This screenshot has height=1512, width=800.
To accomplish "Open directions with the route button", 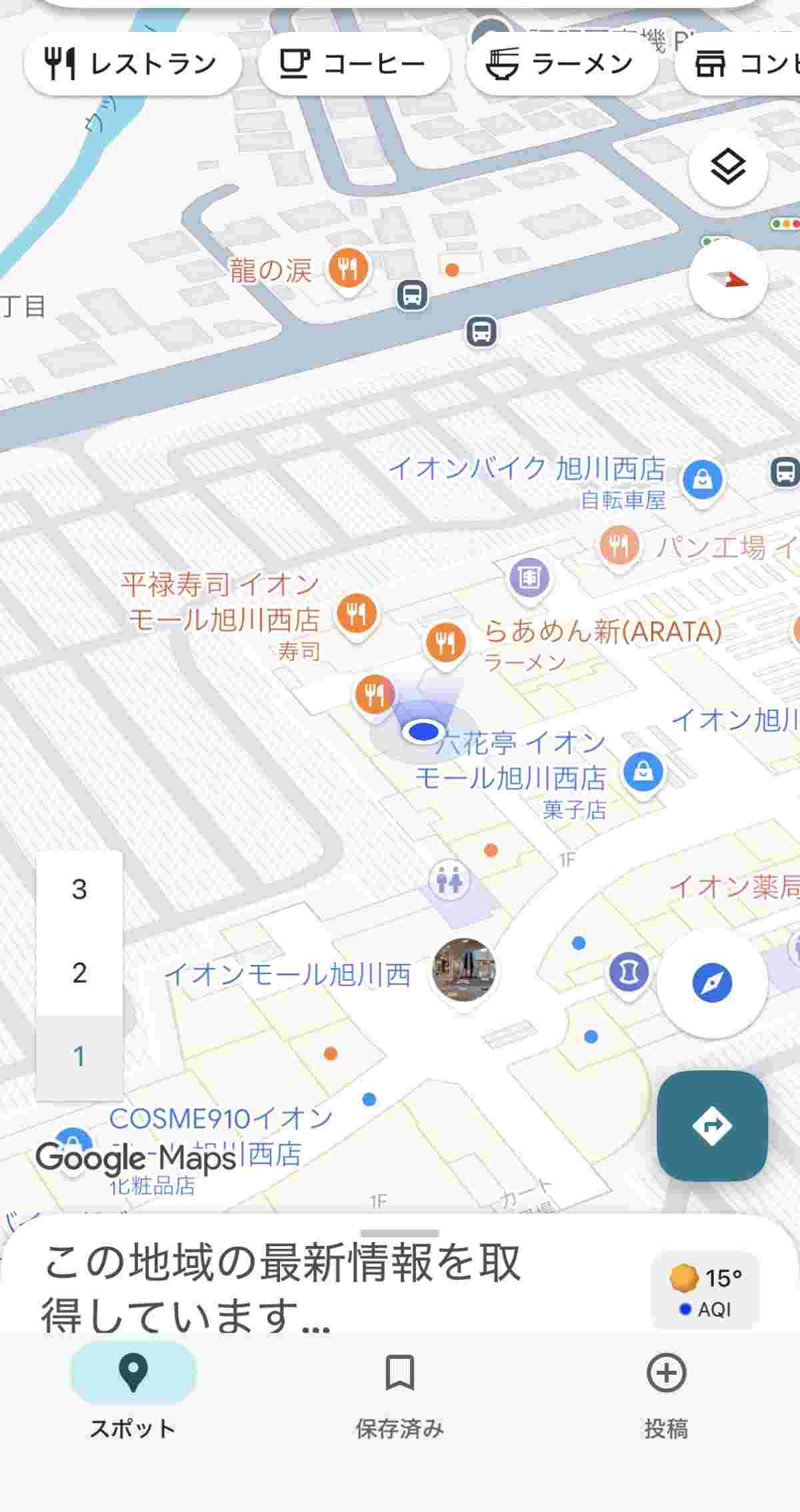I will [x=712, y=1126].
